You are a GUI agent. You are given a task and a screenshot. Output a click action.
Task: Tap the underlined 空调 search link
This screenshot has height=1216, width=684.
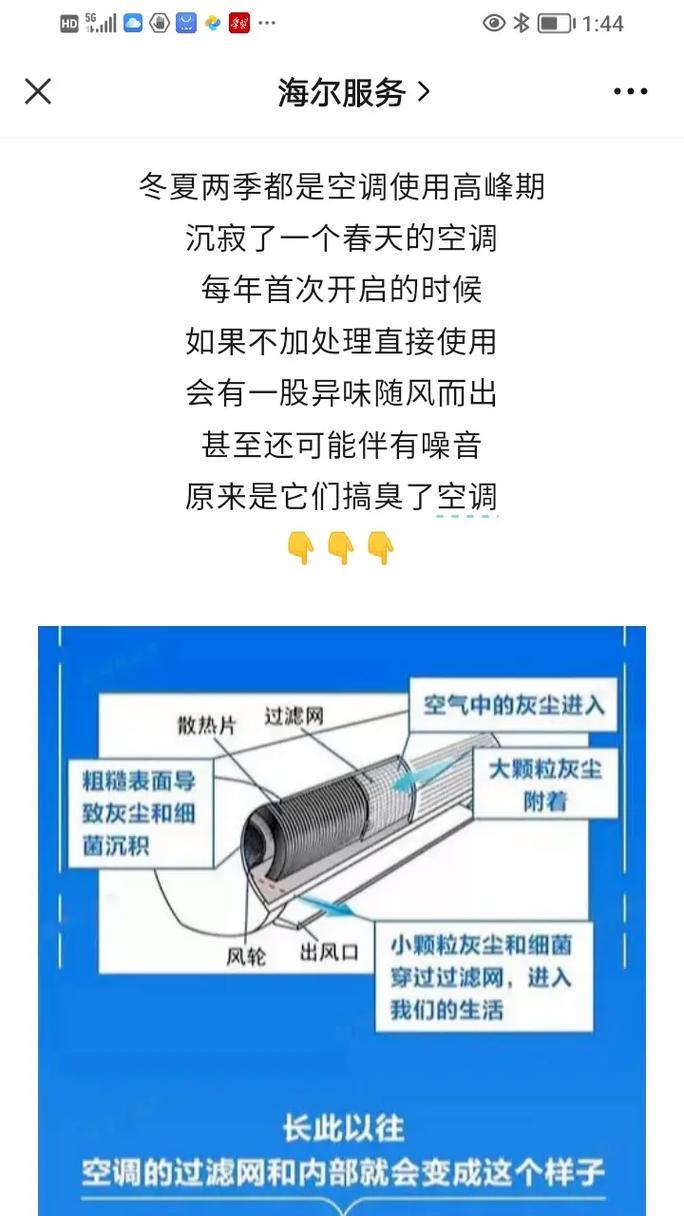(467, 496)
